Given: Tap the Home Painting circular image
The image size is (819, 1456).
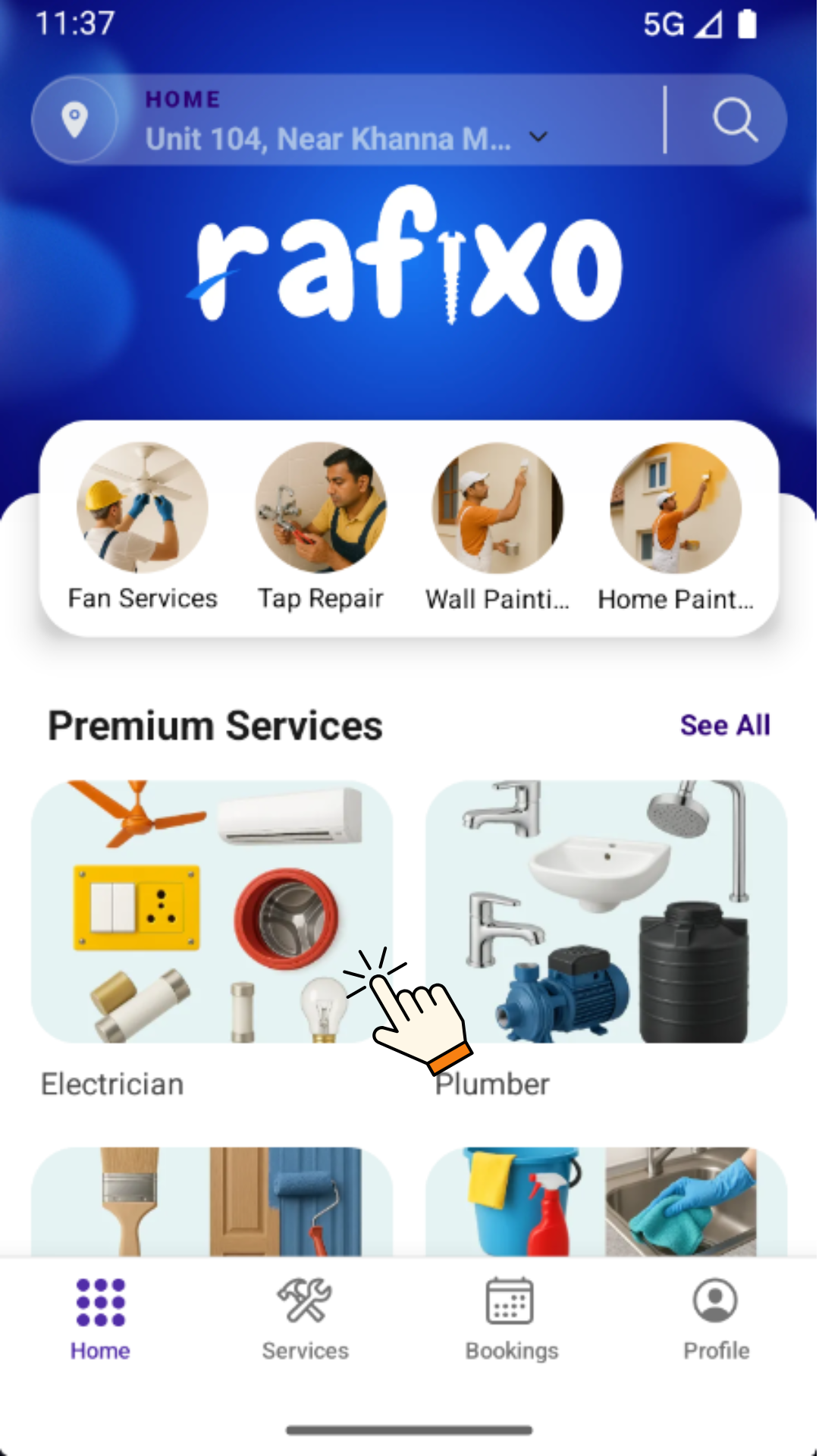Looking at the screenshot, I should (674, 508).
